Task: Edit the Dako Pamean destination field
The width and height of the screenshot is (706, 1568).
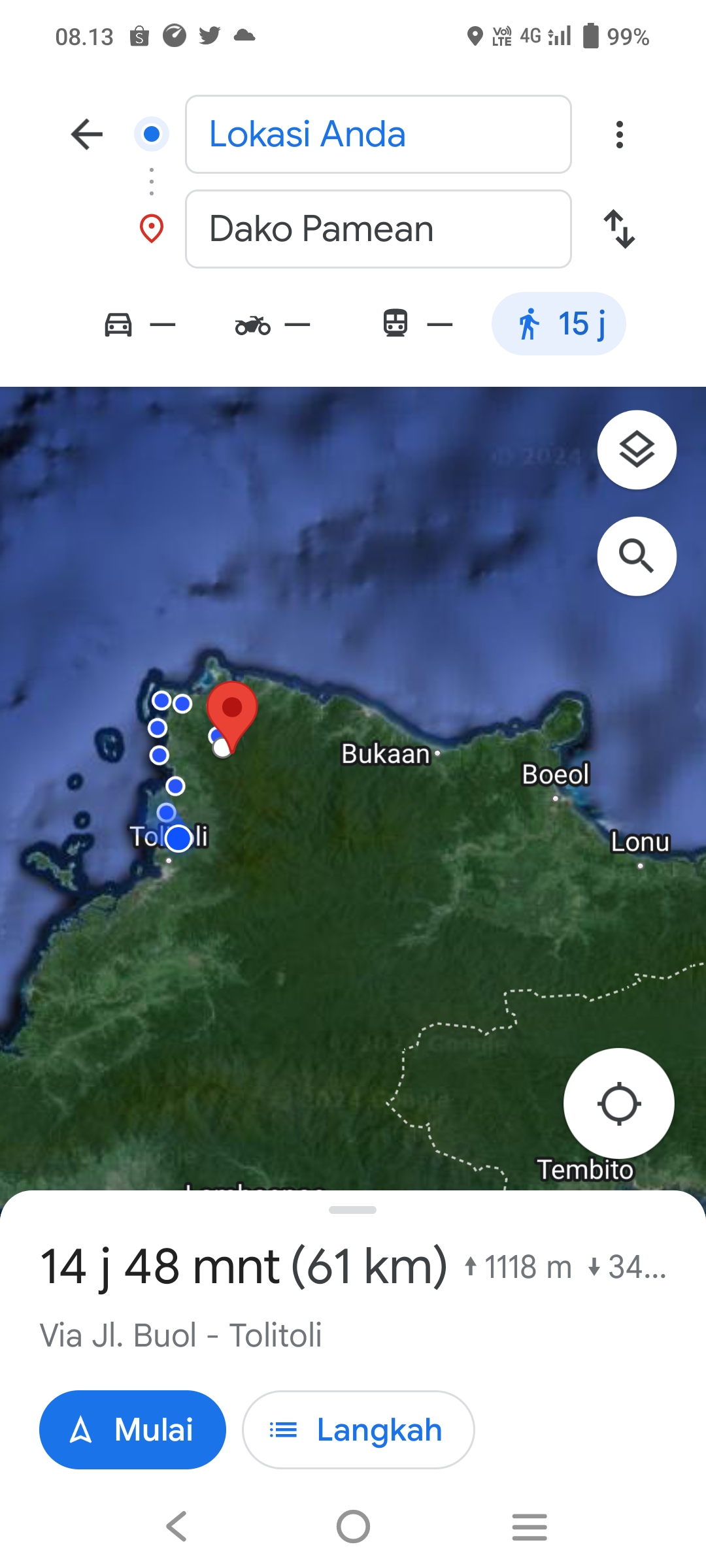Action: [x=378, y=229]
